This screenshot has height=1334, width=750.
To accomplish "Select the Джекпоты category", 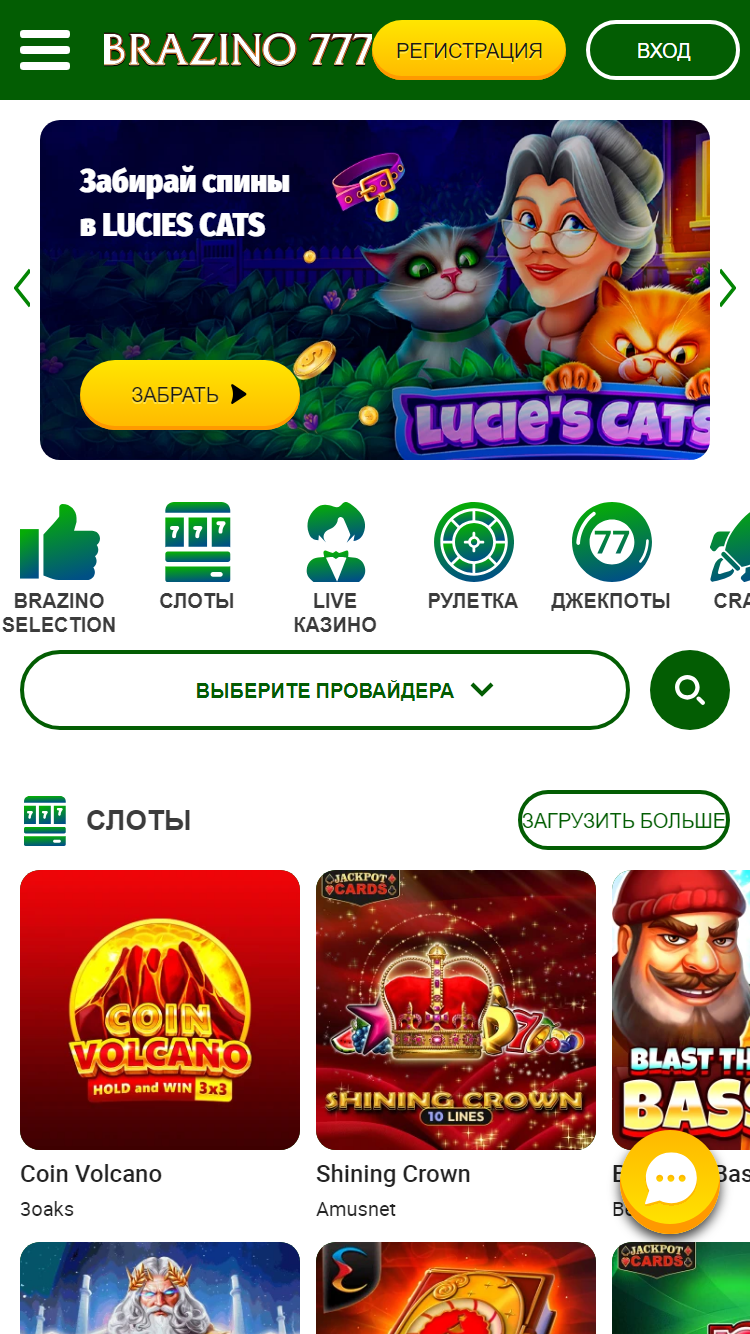I will pos(611,557).
